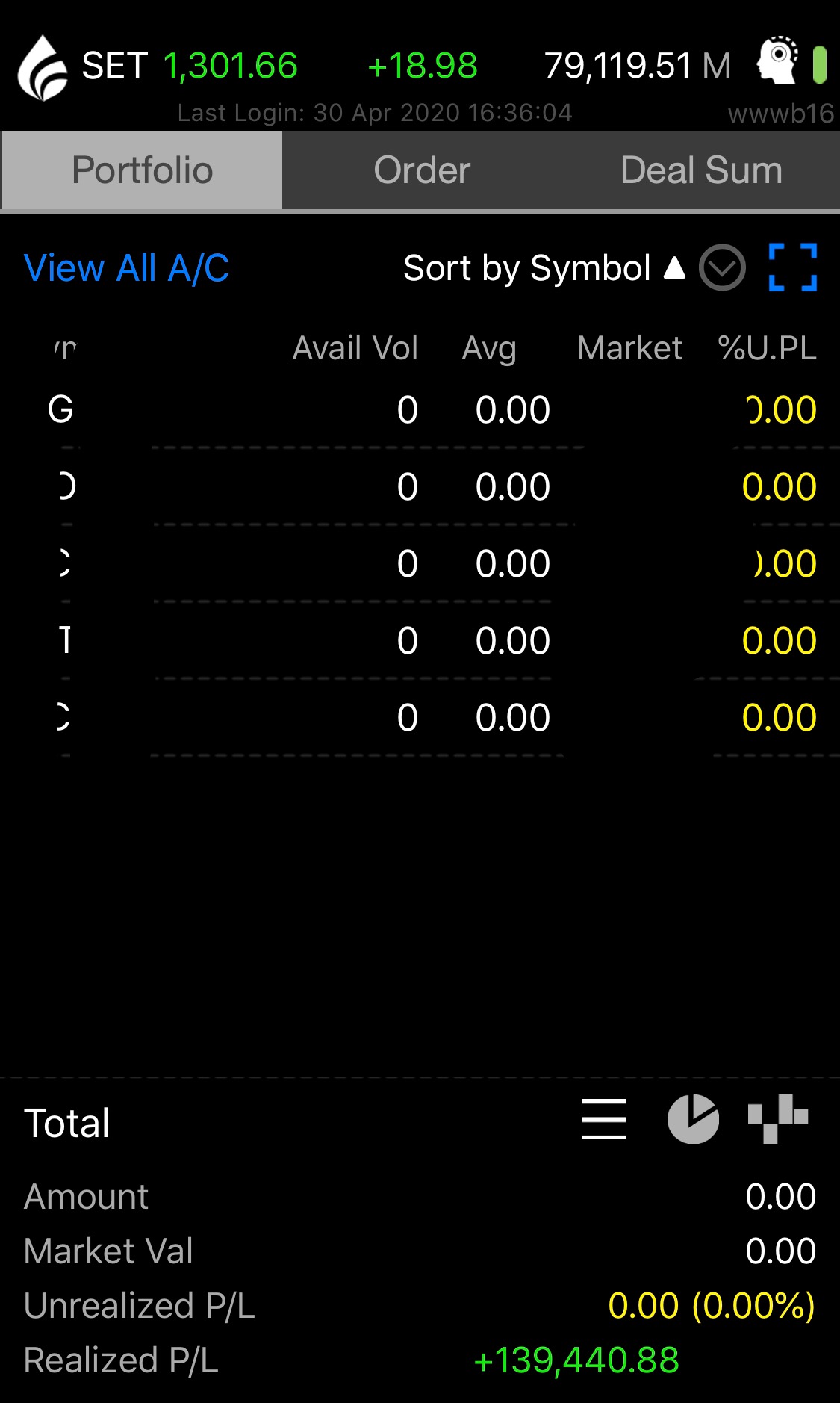Switch to the Order tab

pos(422,170)
